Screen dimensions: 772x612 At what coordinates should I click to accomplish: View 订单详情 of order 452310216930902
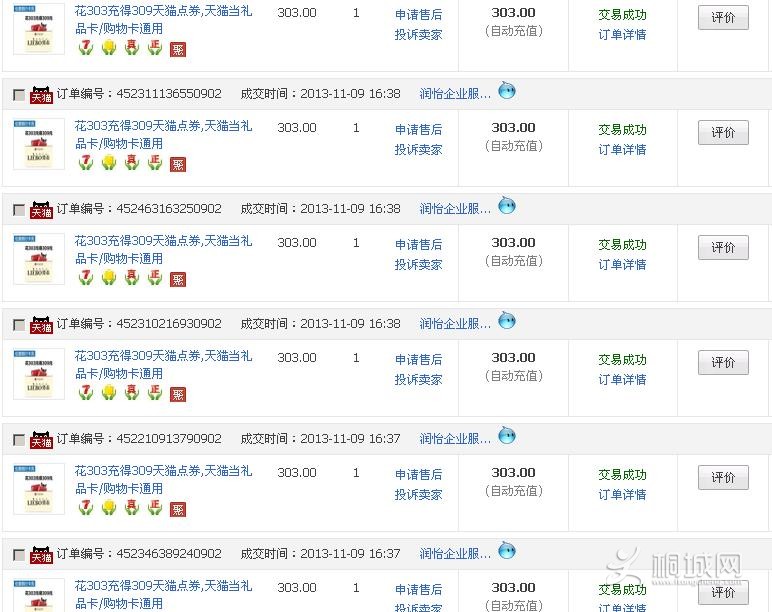(x=622, y=380)
